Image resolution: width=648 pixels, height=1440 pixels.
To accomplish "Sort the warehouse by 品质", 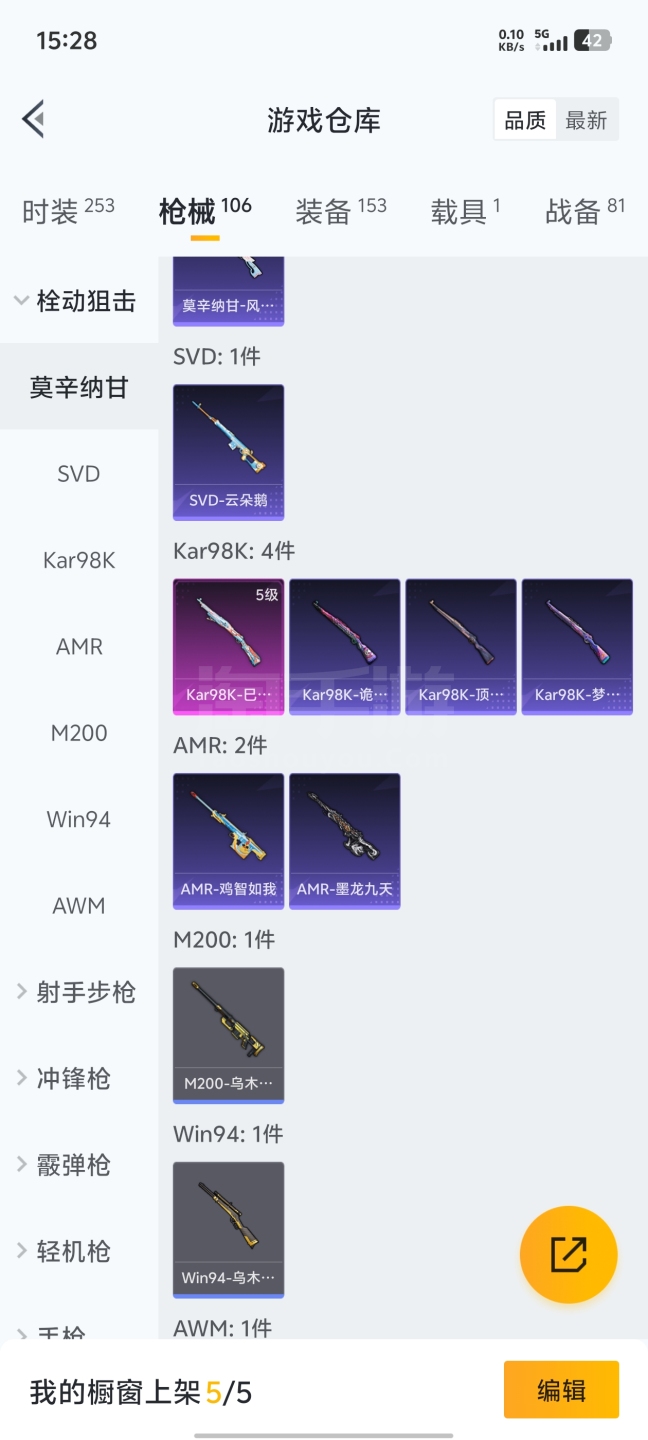I will (525, 121).
